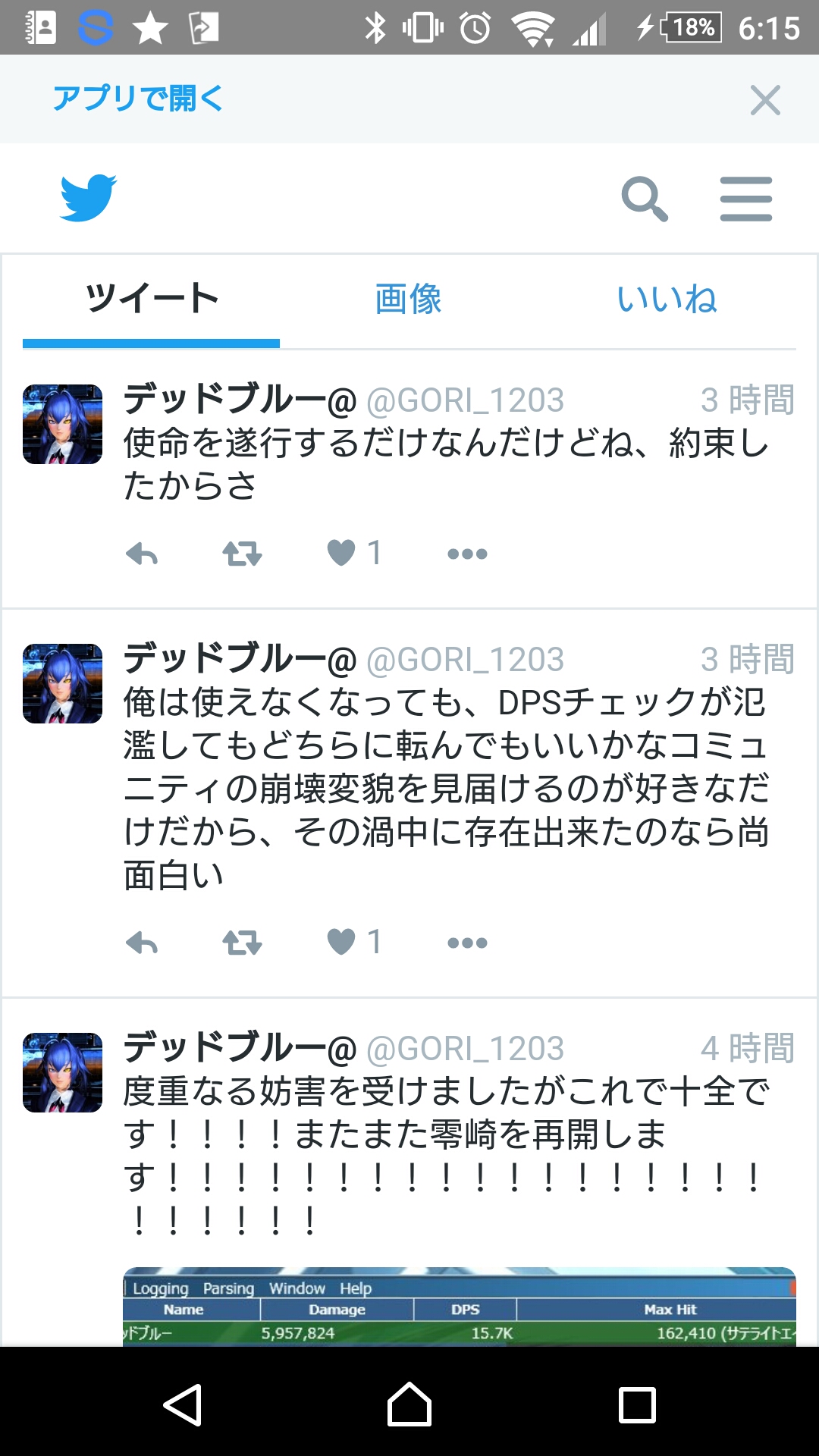Retweet the DPSチェック tweet

point(242,943)
